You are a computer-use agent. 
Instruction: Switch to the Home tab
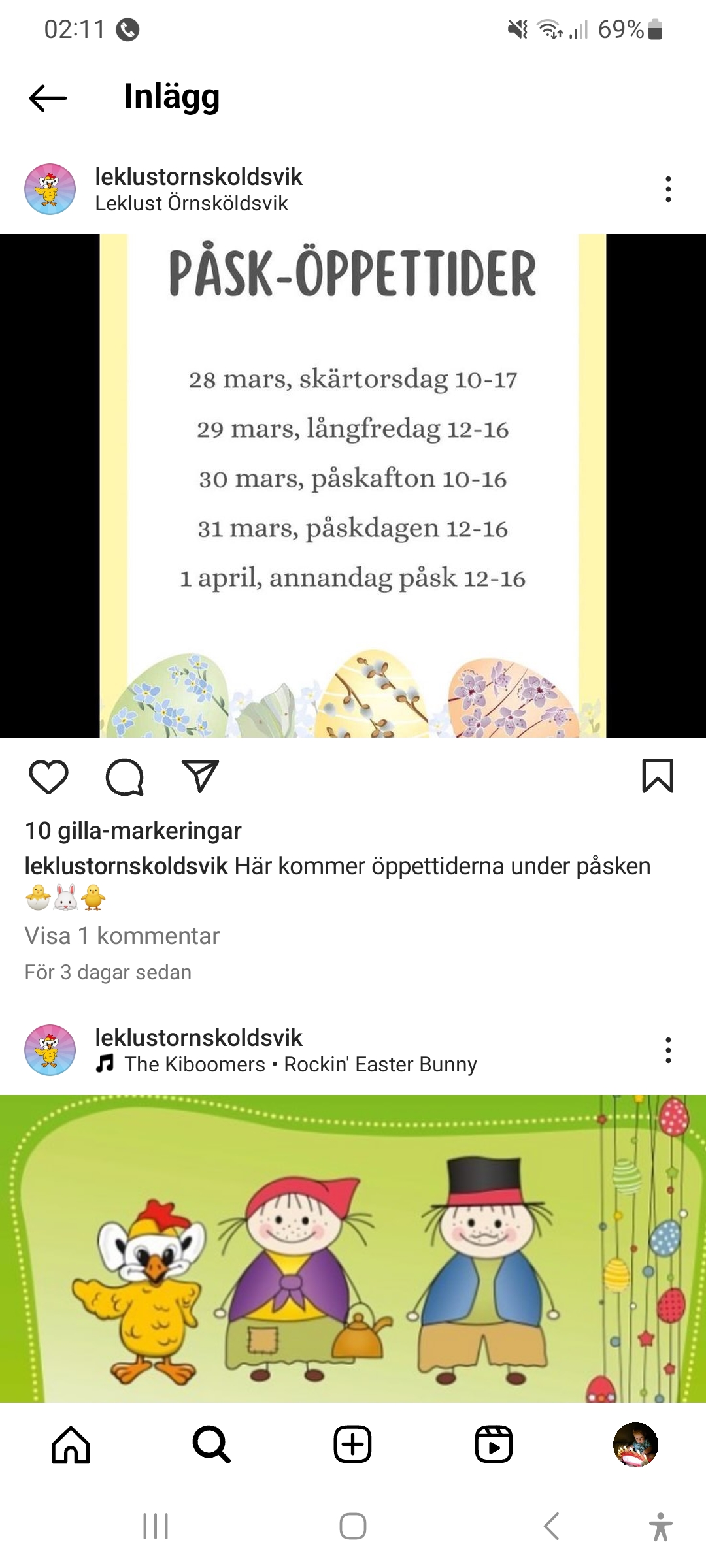point(71,1445)
